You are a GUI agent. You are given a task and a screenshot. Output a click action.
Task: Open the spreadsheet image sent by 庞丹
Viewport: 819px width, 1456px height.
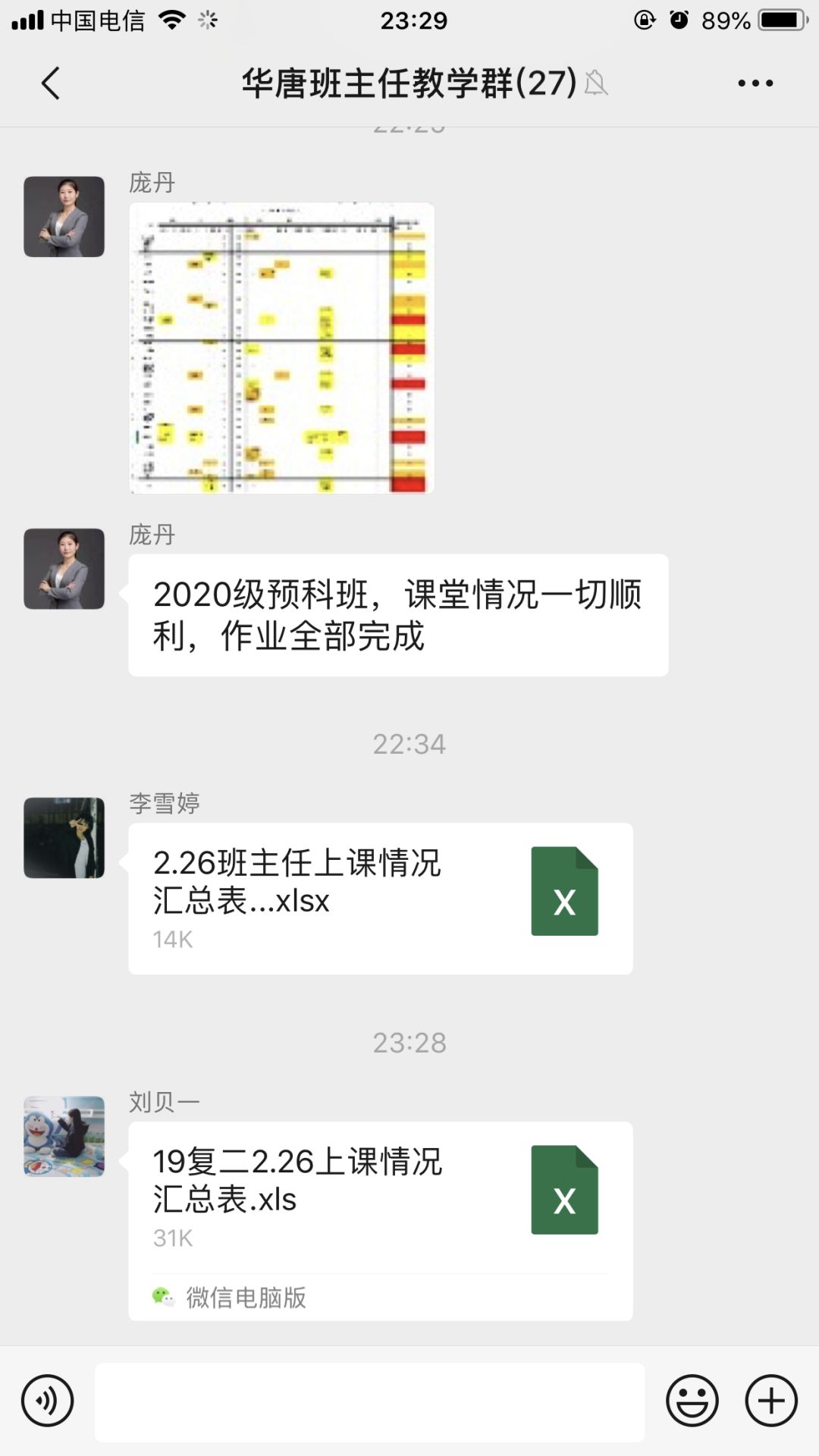click(281, 348)
